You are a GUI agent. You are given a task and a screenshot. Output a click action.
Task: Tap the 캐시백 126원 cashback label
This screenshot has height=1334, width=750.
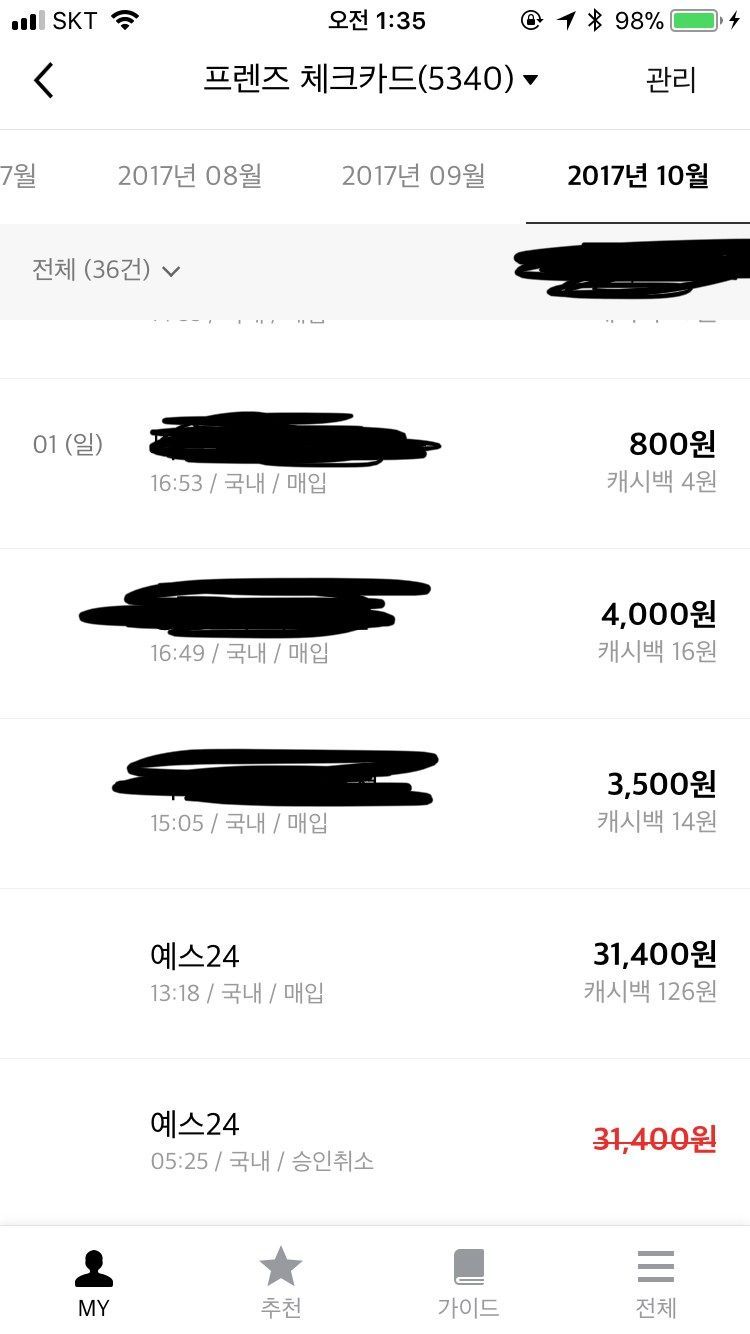click(x=652, y=991)
